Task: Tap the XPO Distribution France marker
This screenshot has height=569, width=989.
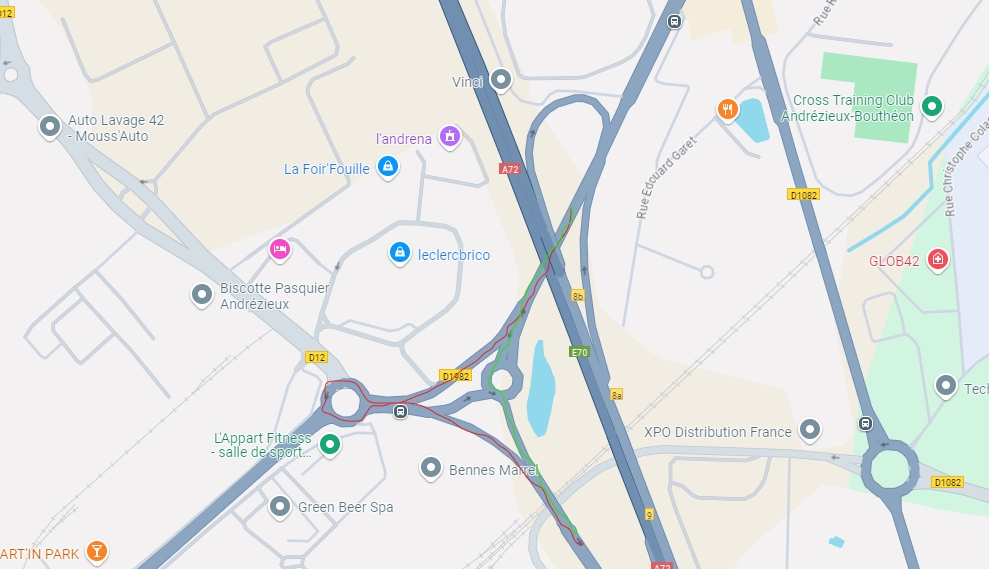Action: click(x=811, y=430)
